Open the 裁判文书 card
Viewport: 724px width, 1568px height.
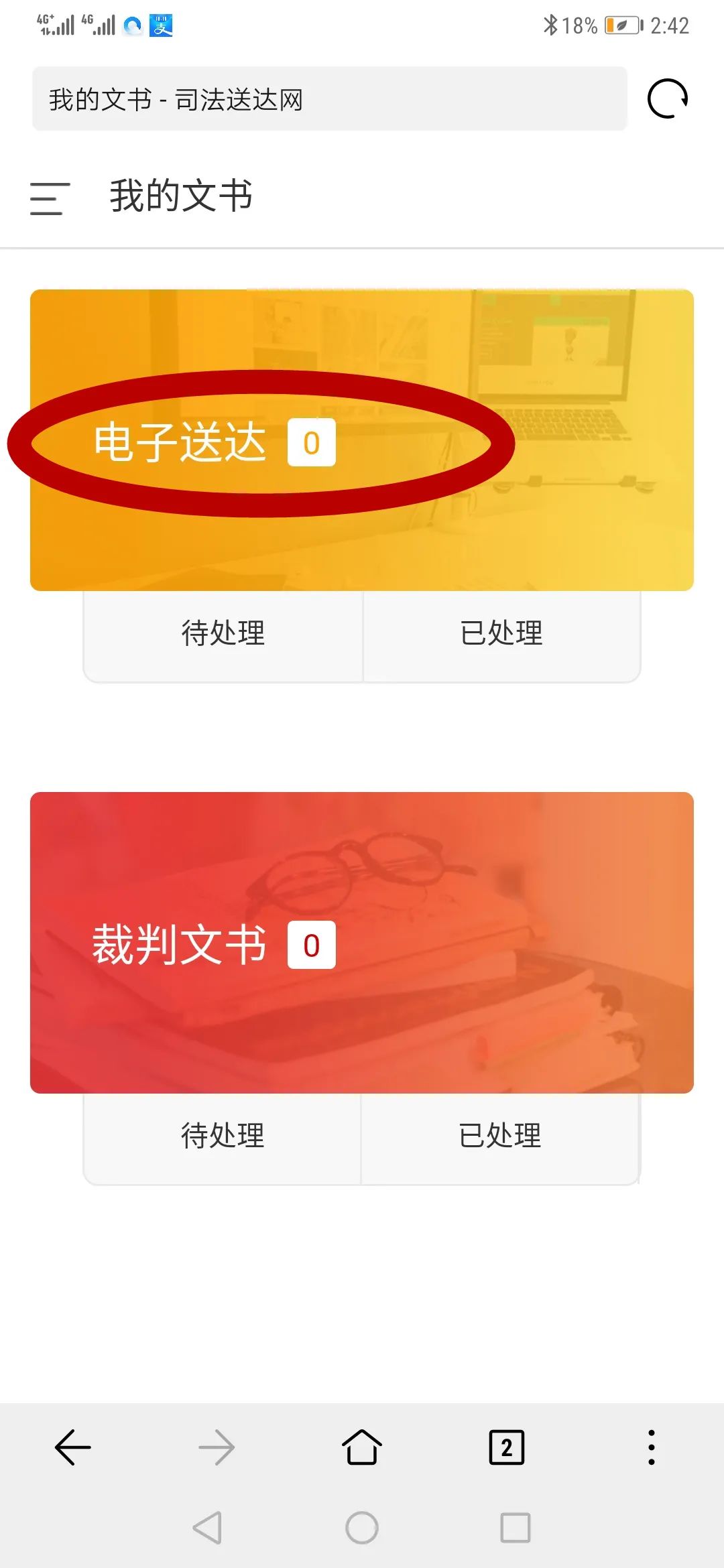[x=362, y=943]
